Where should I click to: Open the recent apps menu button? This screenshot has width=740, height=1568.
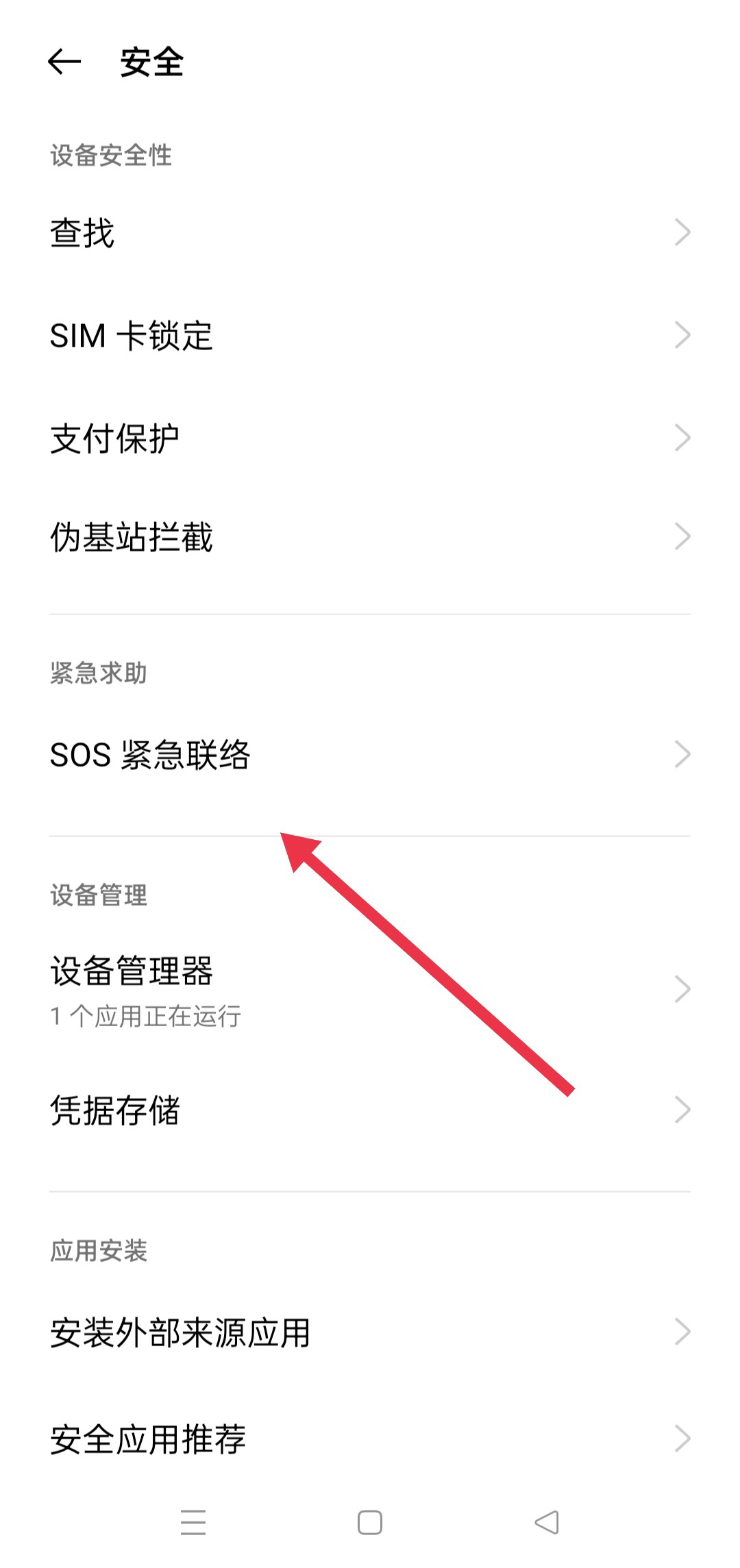tap(193, 1523)
